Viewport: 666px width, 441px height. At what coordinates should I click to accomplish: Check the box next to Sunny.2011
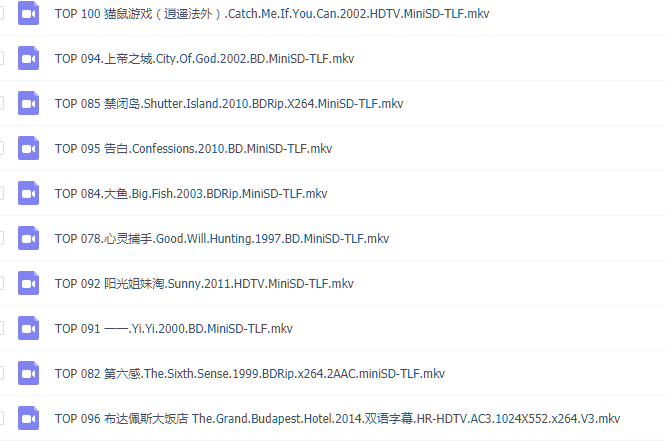point(1,284)
